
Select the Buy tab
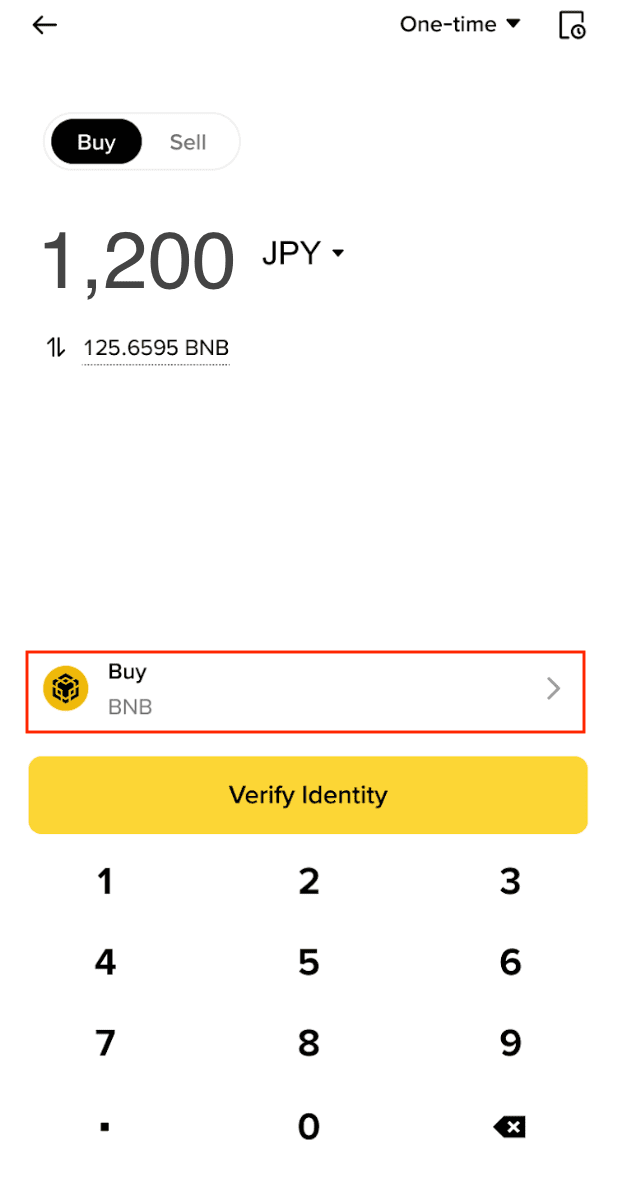click(96, 141)
